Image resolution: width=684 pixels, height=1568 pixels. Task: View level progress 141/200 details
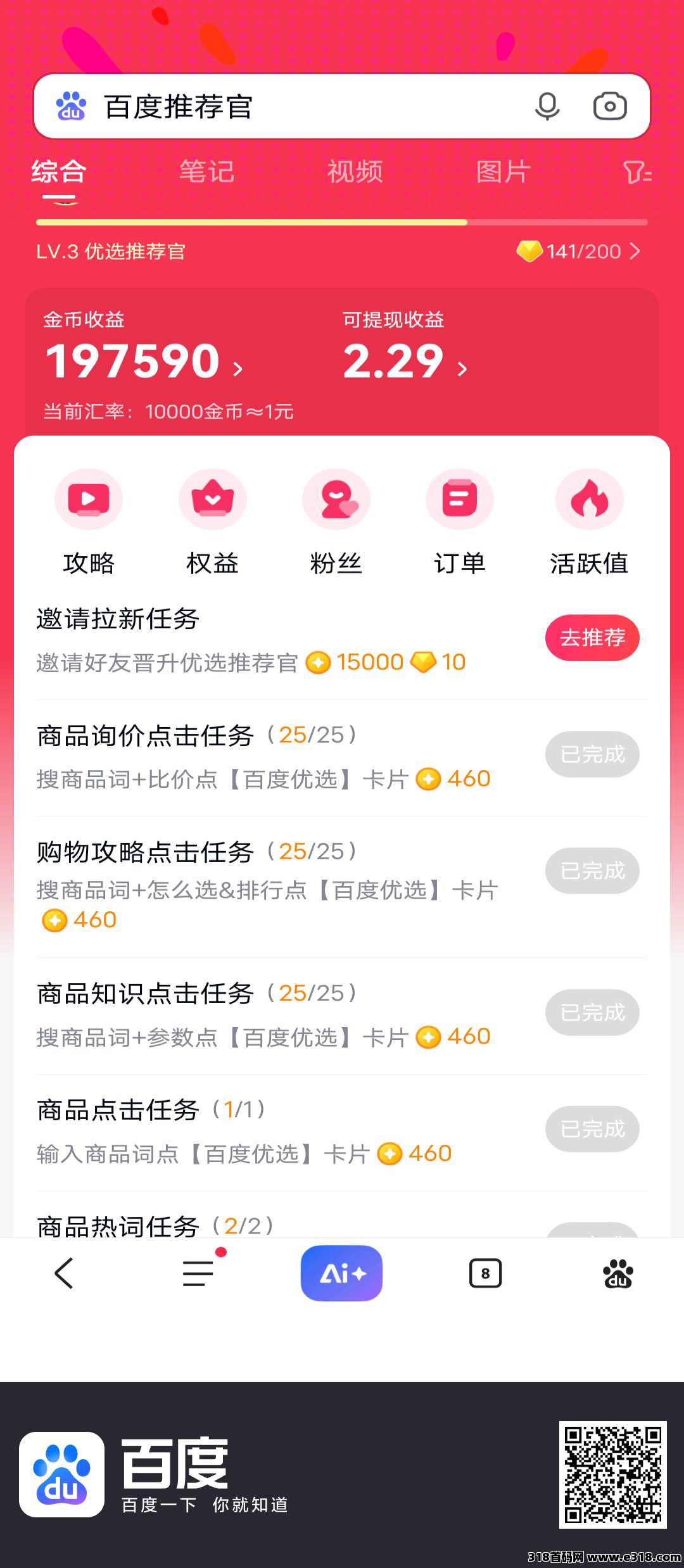pos(579,251)
